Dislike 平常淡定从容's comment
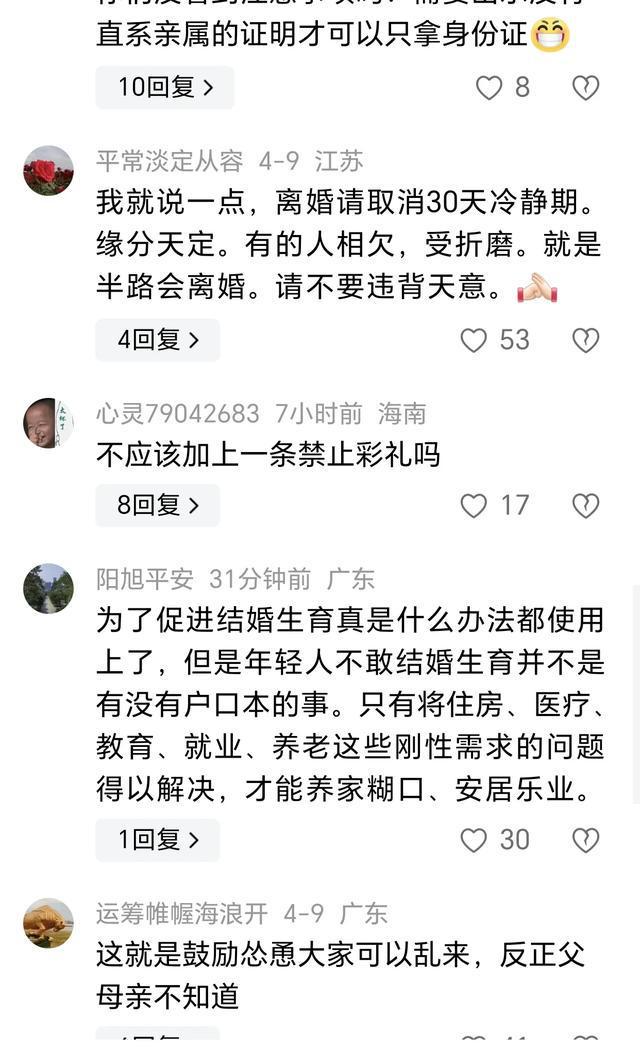The width and height of the screenshot is (640, 1051). [x=585, y=340]
